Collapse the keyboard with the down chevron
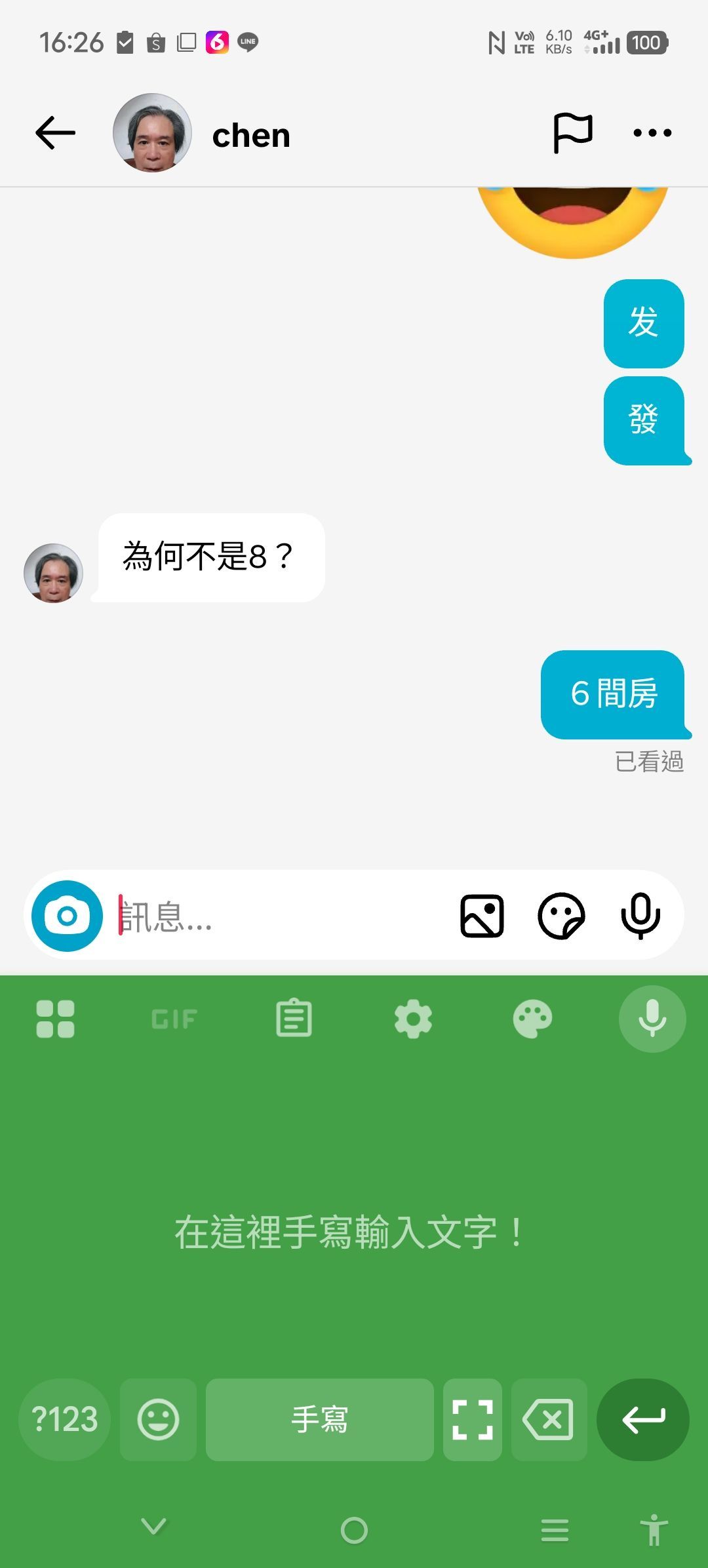 (153, 1529)
